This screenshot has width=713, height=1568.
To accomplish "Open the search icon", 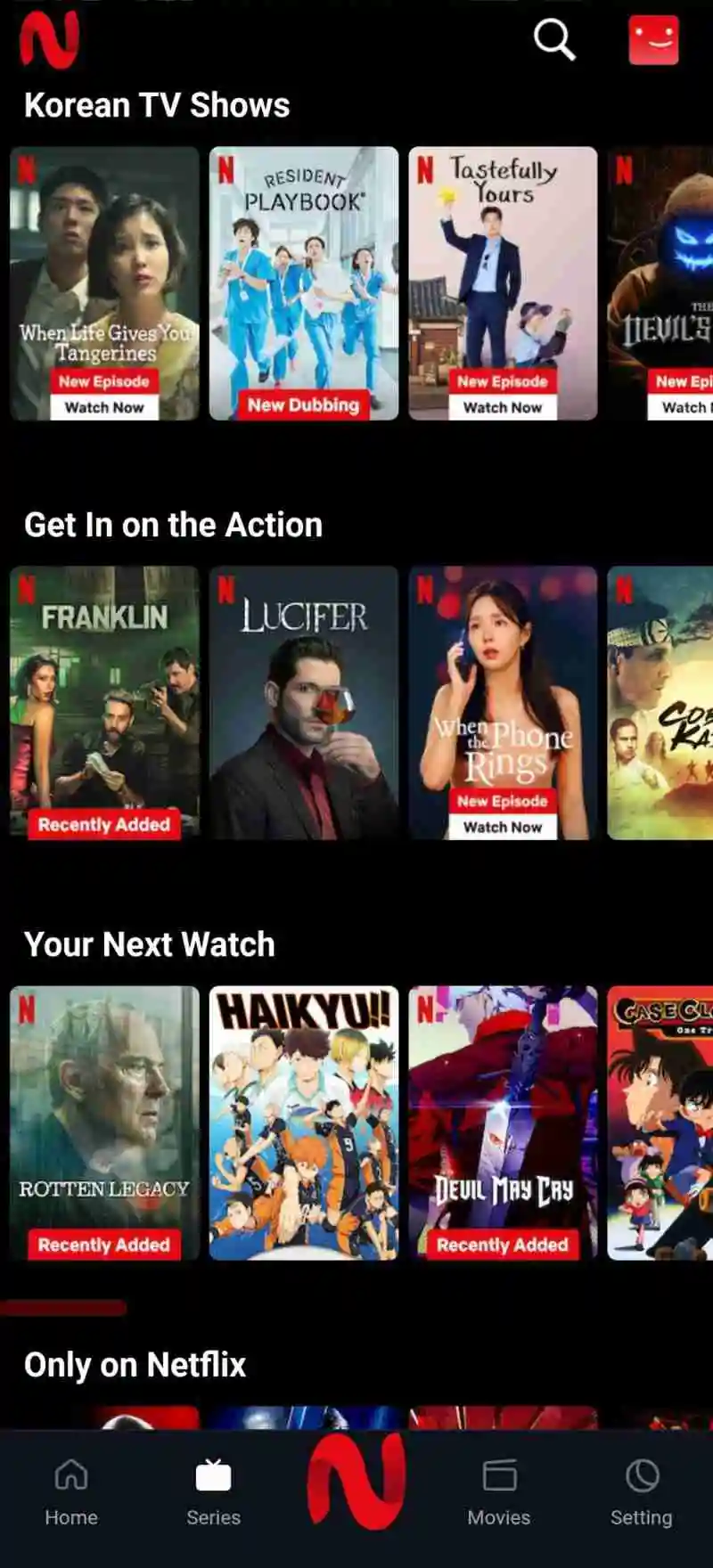I will pyautogui.click(x=553, y=40).
